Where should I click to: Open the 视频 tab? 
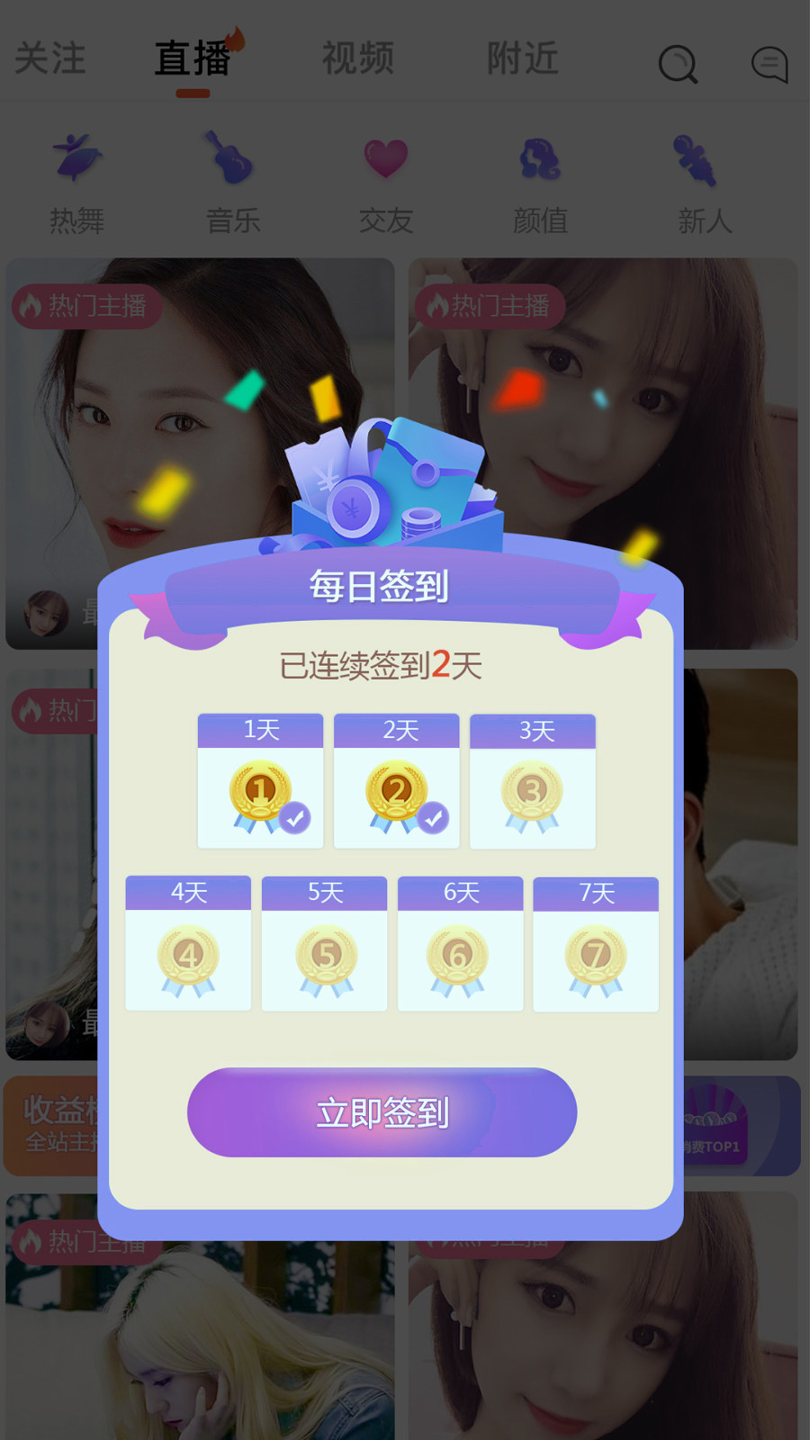click(358, 58)
